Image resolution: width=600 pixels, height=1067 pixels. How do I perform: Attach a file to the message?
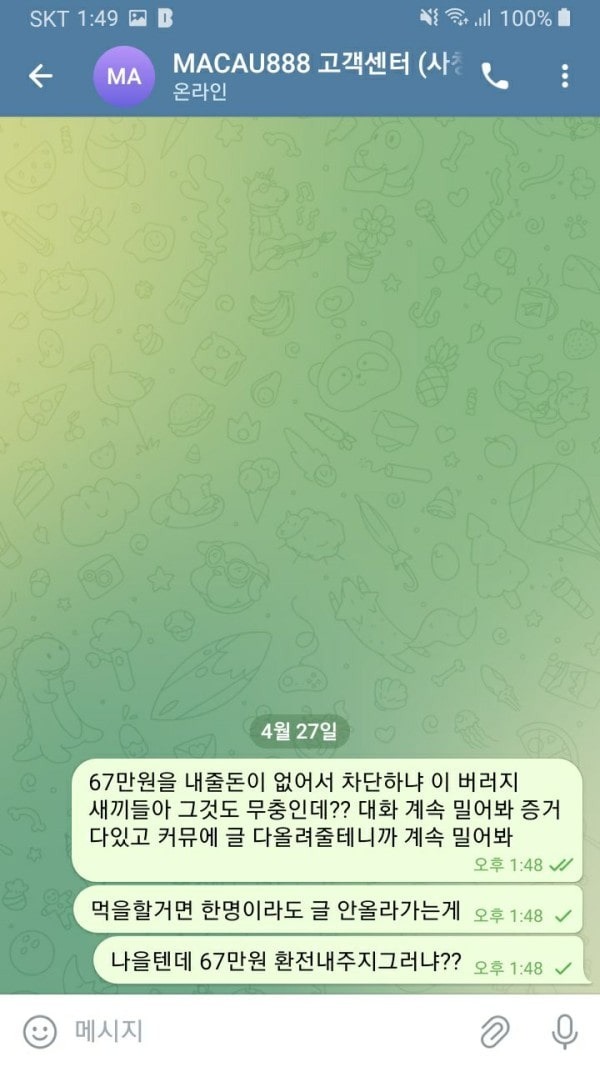495,1031
